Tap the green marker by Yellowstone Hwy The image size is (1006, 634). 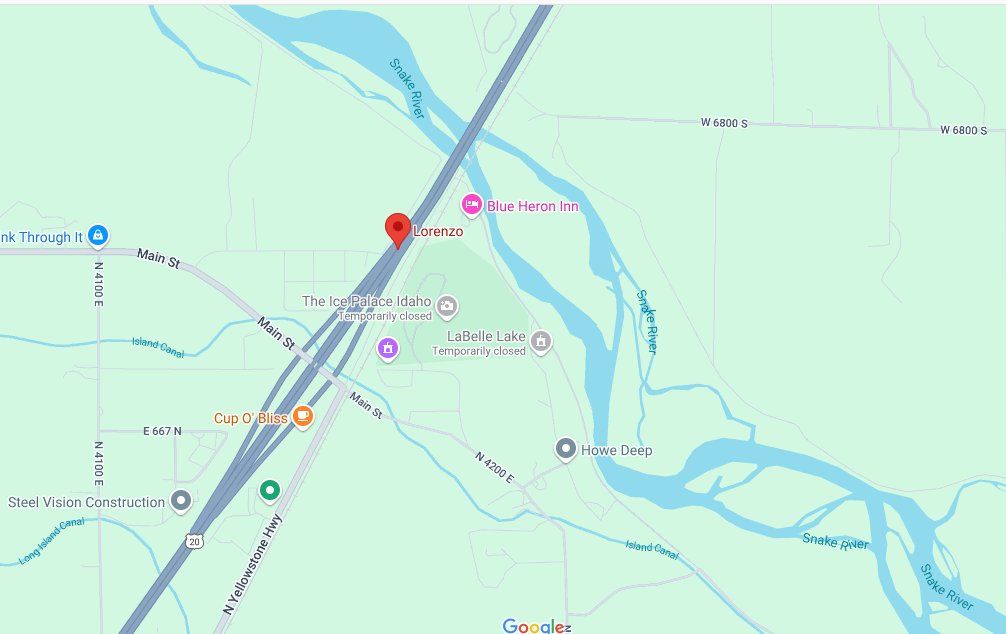269,490
